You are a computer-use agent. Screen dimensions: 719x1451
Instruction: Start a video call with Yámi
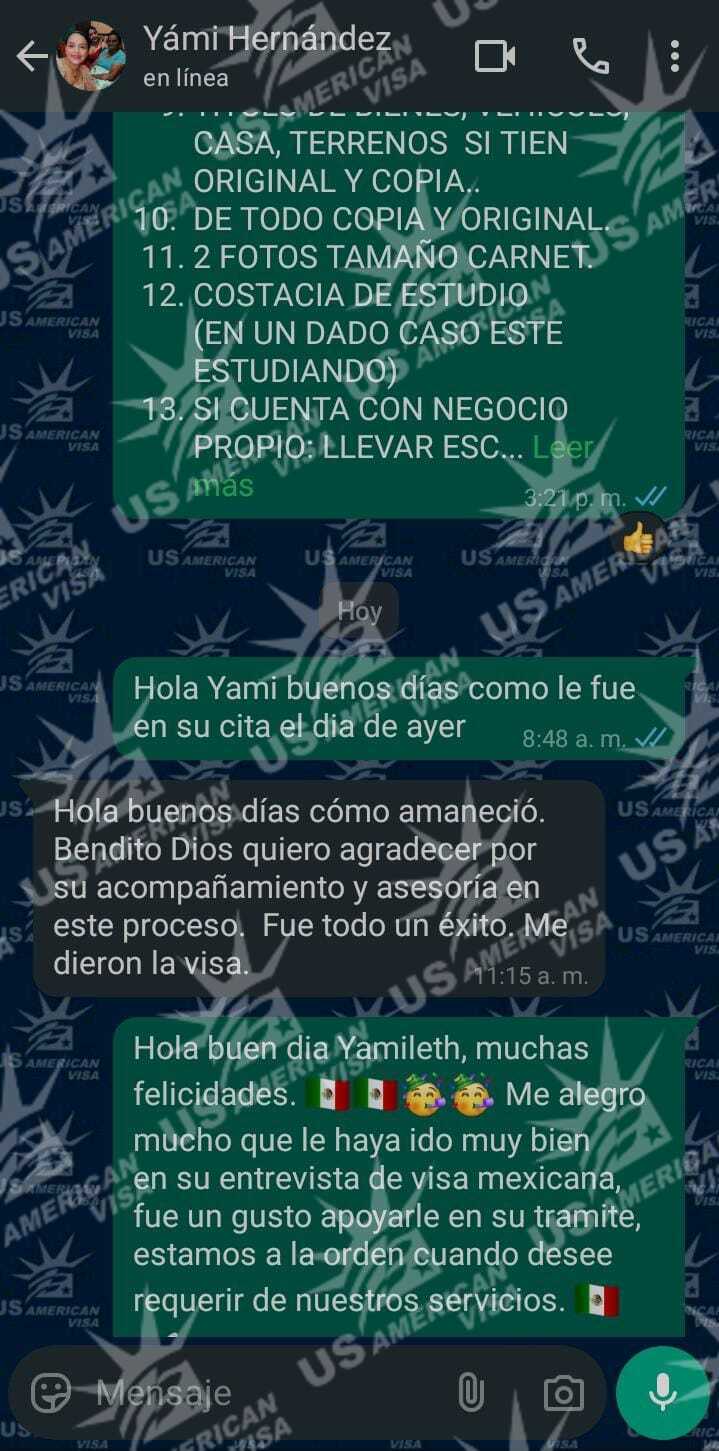pyautogui.click(x=495, y=57)
